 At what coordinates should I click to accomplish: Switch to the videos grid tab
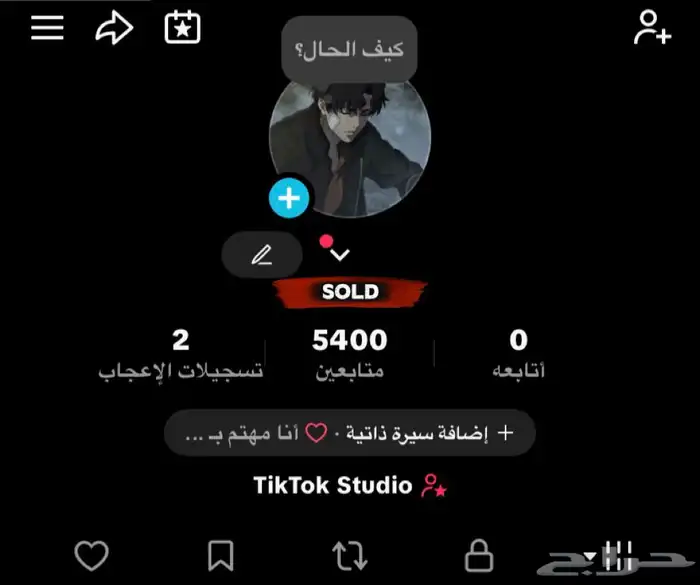pyautogui.click(x=619, y=553)
